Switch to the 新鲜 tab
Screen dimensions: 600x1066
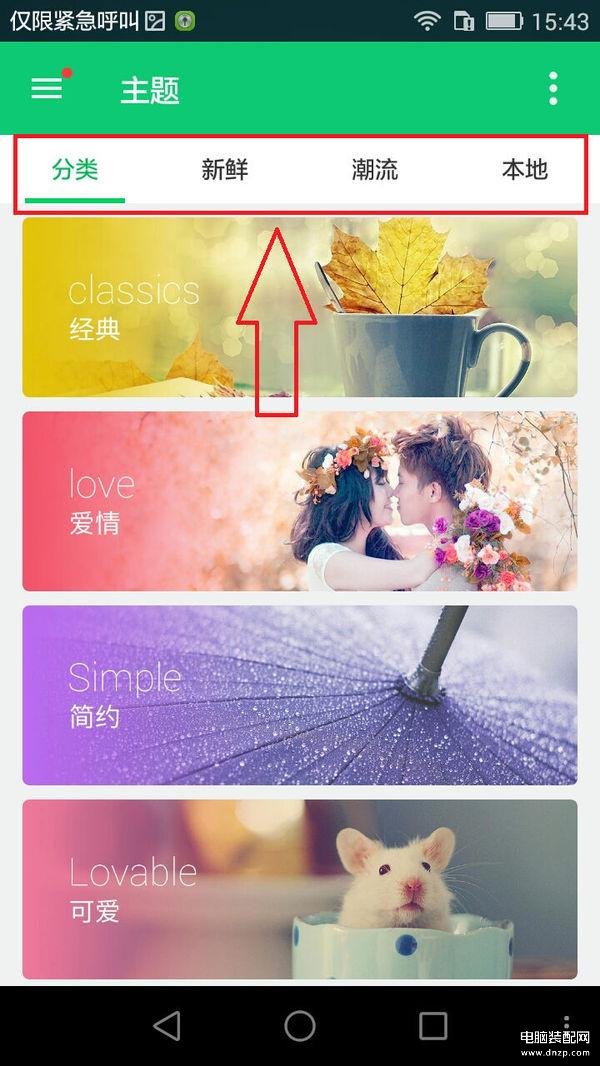(225, 170)
